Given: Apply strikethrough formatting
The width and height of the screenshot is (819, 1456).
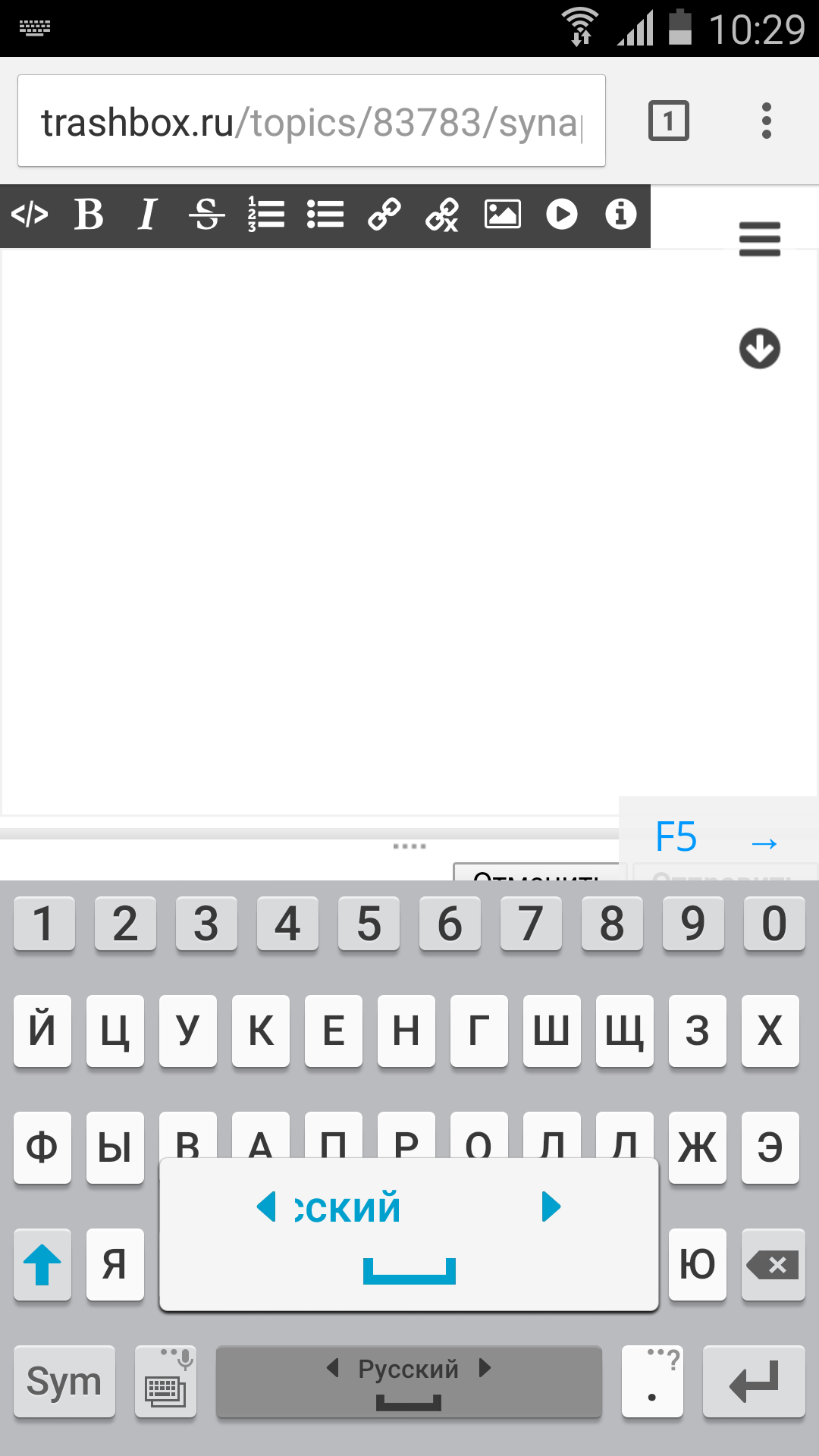Looking at the screenshot, I should (206, 215).
